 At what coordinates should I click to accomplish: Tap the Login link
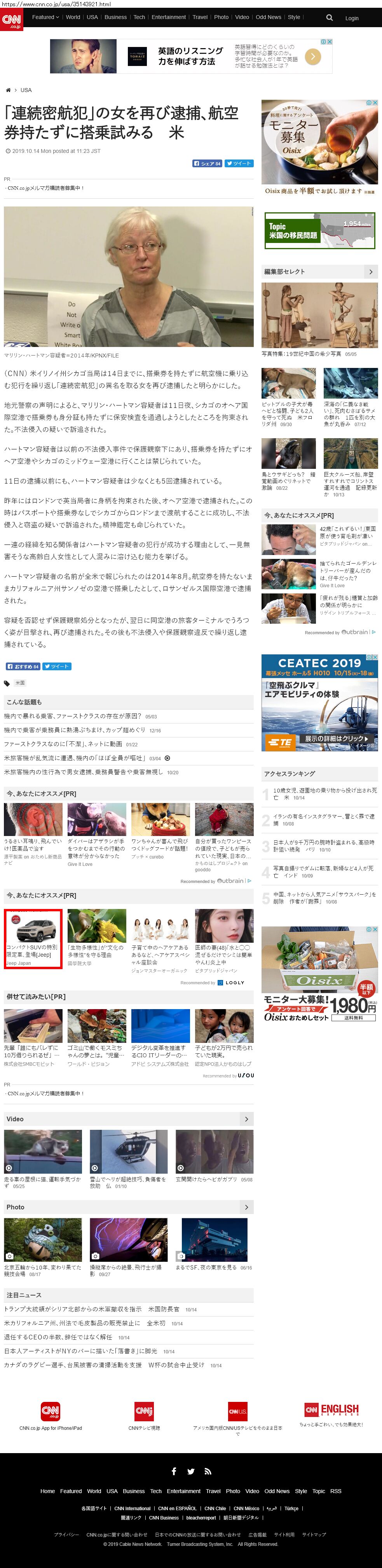(352, 18)
